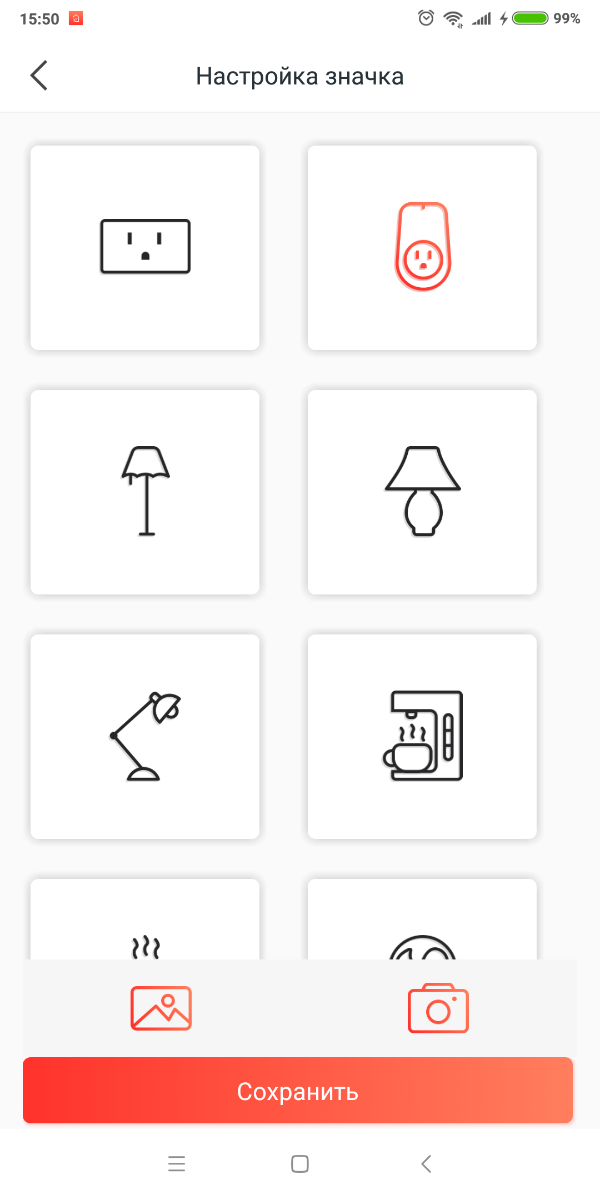The width and height of the screenshot is (600, 1200).
Task: Select the table lamp icon
Action: pyautogui.click(x=422, y=491)
